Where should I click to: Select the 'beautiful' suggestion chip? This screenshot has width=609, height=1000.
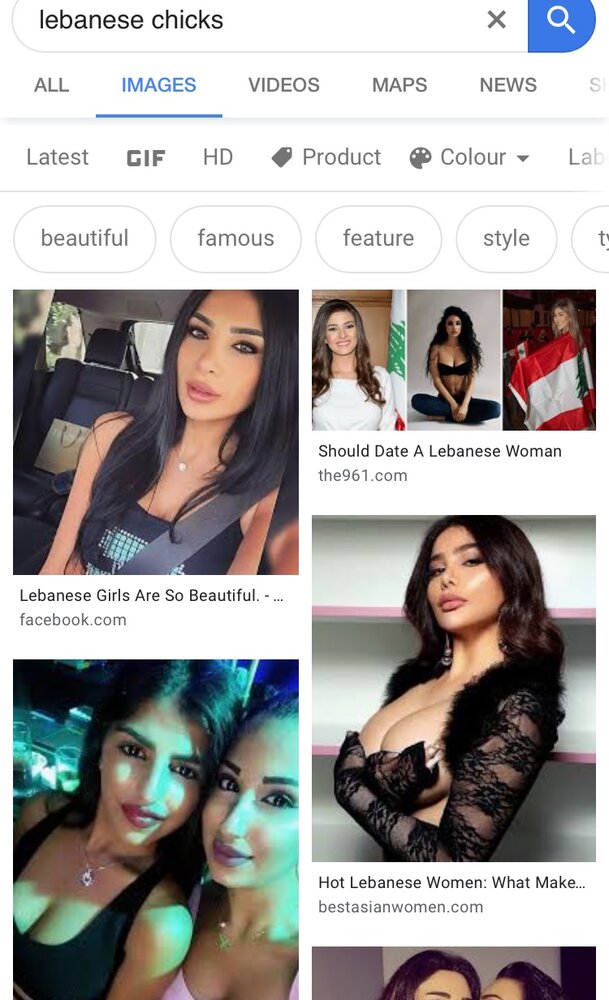click(85, 239)
